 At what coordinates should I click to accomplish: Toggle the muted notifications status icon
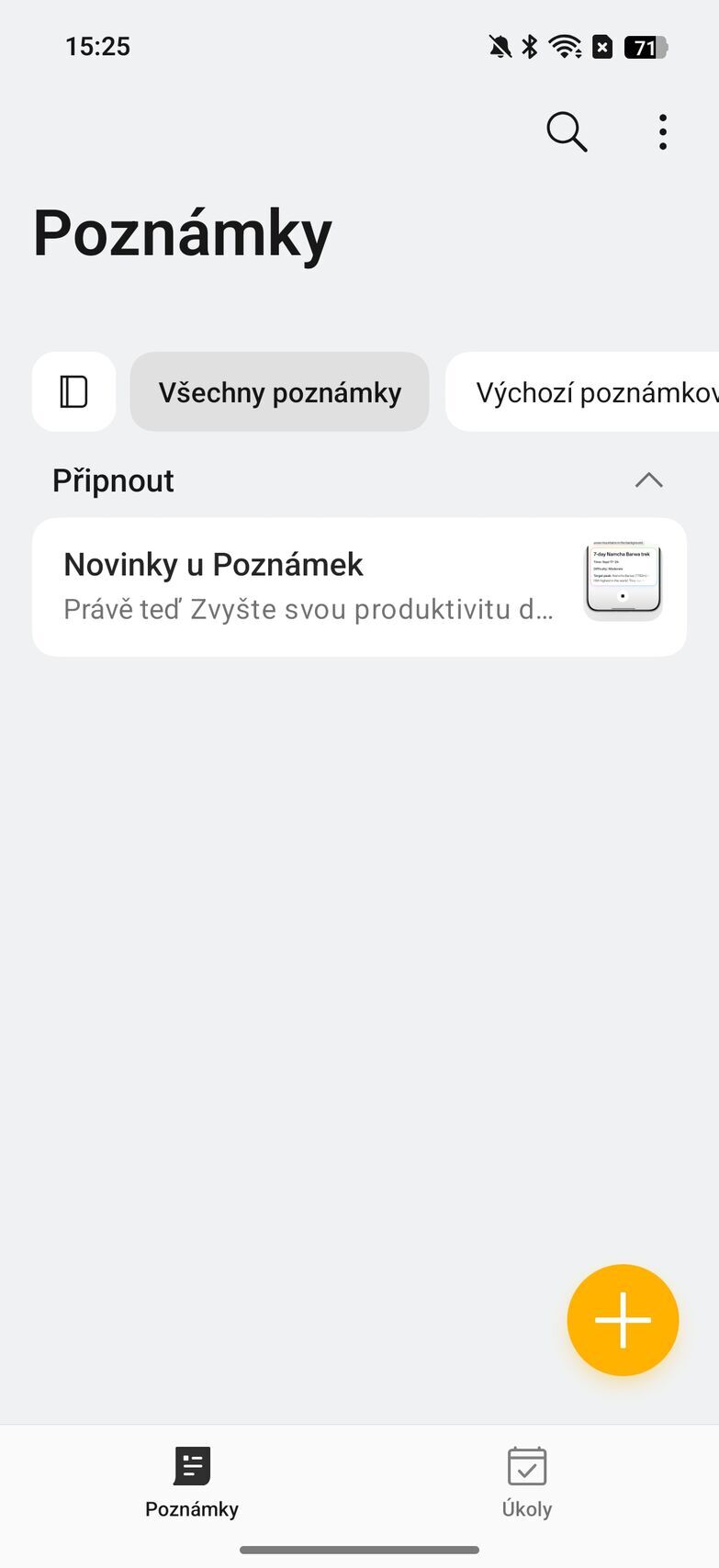tap(499, 46)
